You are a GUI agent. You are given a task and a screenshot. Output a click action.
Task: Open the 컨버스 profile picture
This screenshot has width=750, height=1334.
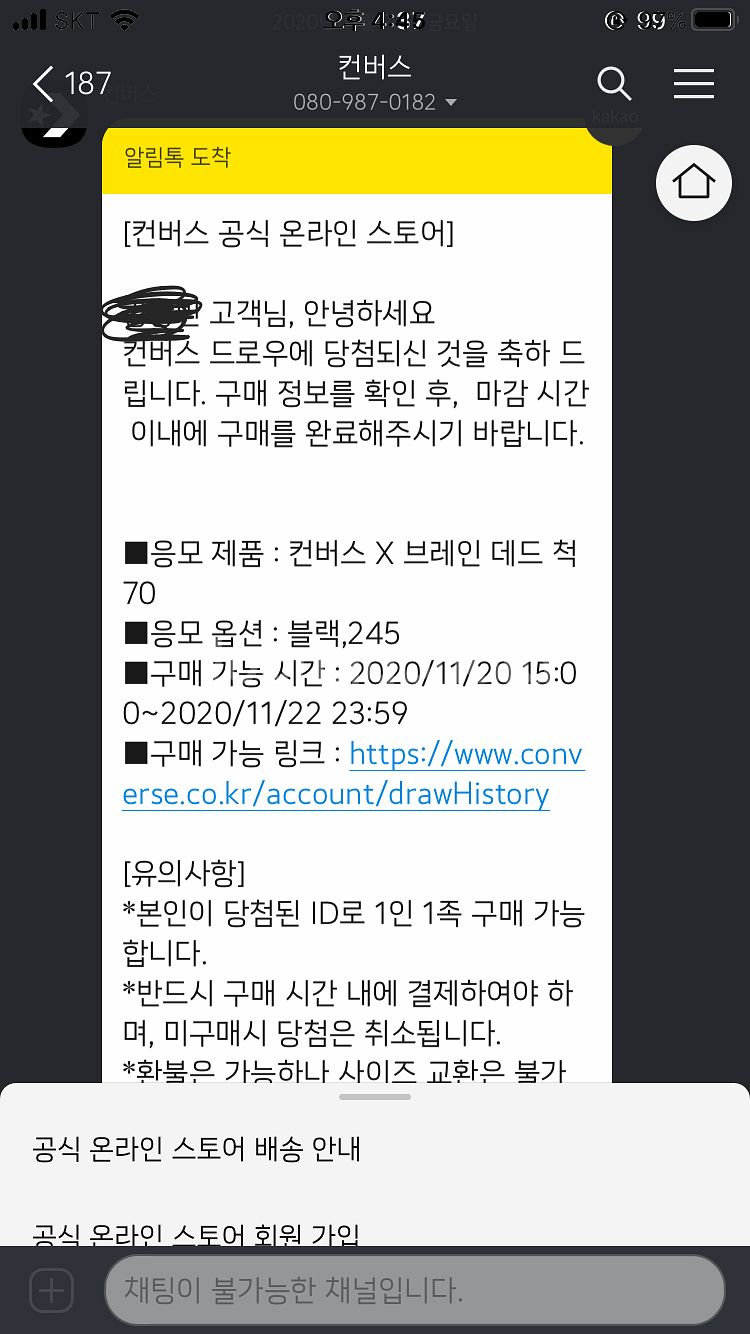54,120
